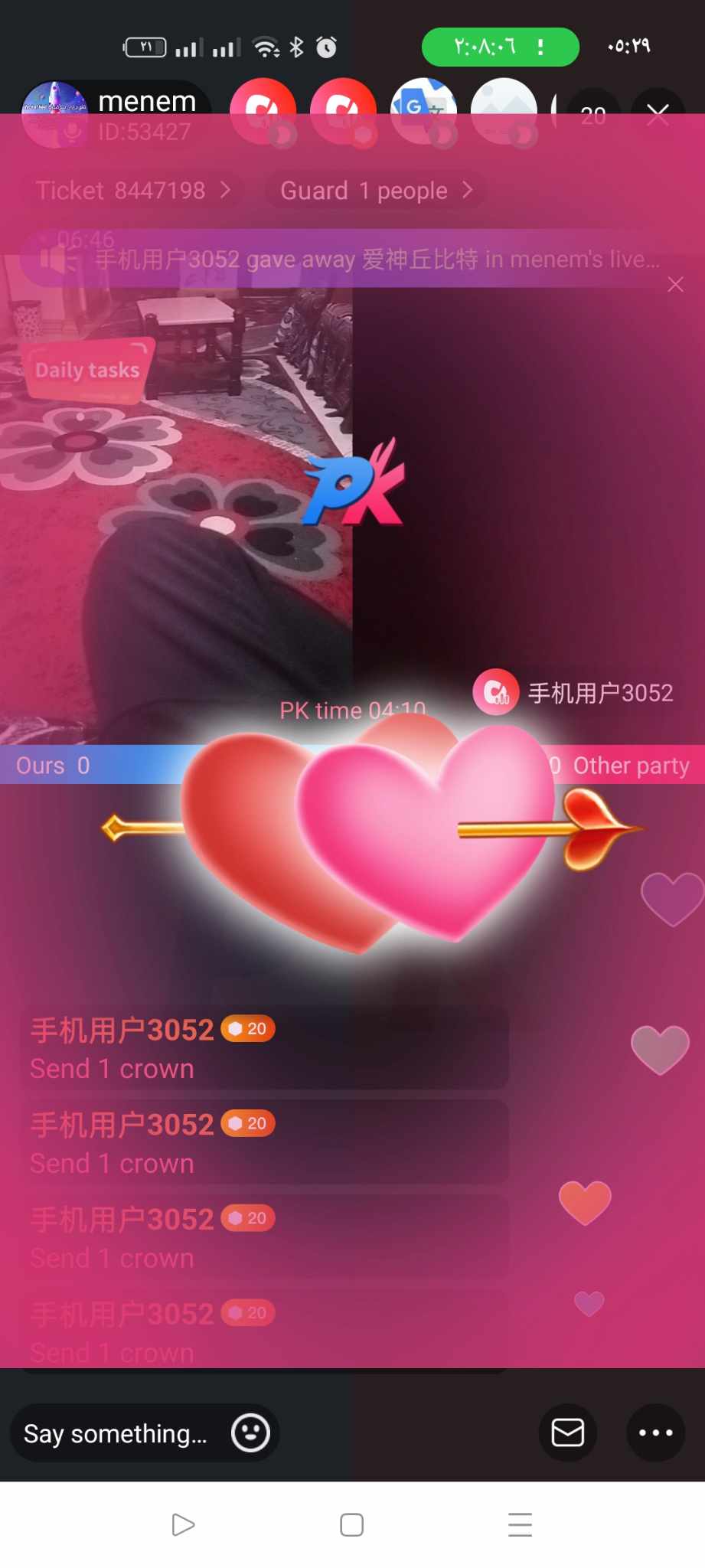Open Ticket 8447198 ranking
The height and width of the screenshot is (1568, 705).
[x=133, y=190]
